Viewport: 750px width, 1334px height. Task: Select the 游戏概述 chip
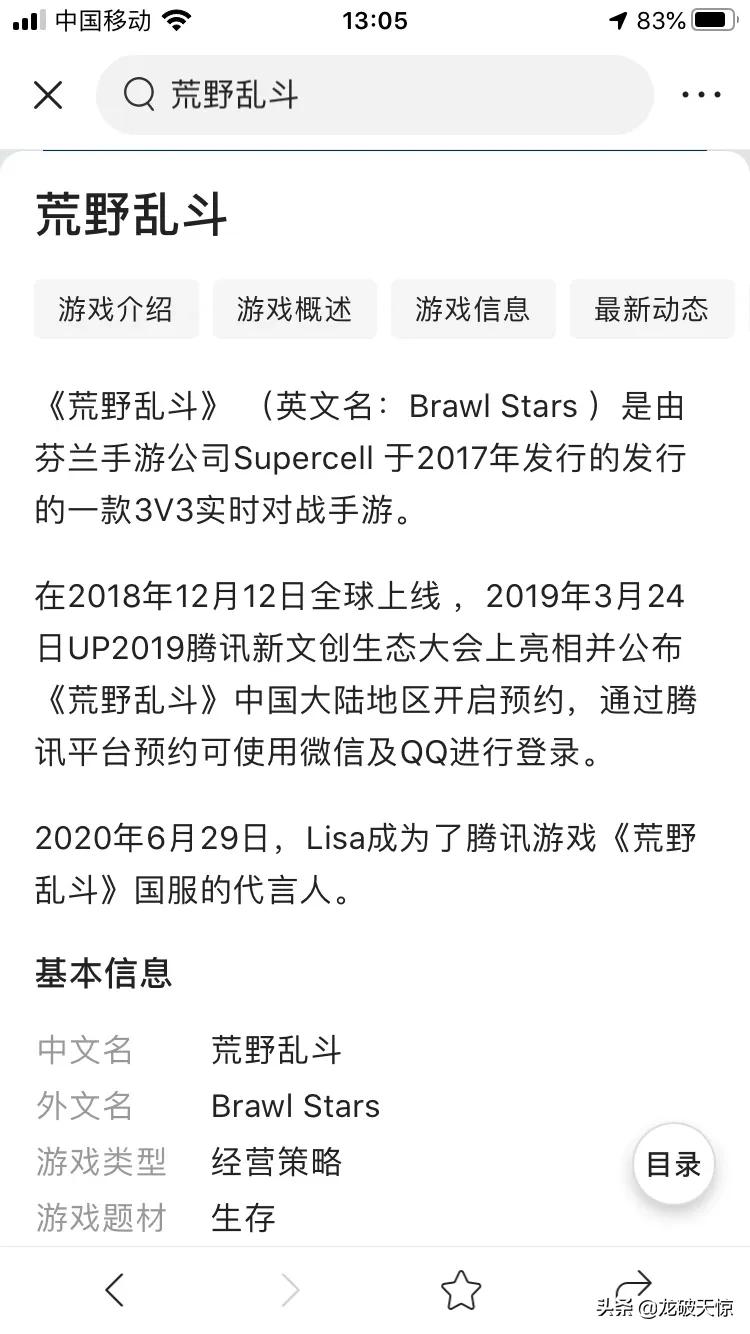click(x=294, y=309)
